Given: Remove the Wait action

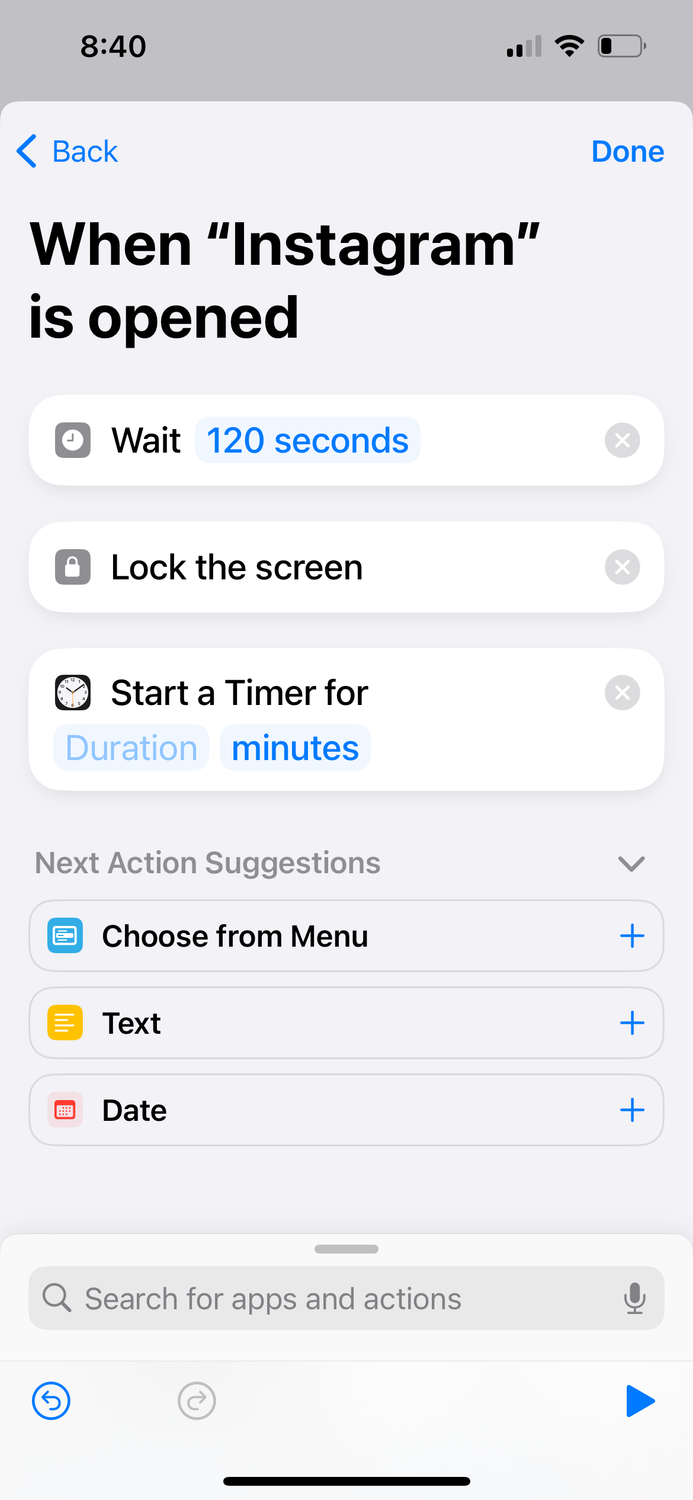Looking at the screenshot, I should [622, 440].
